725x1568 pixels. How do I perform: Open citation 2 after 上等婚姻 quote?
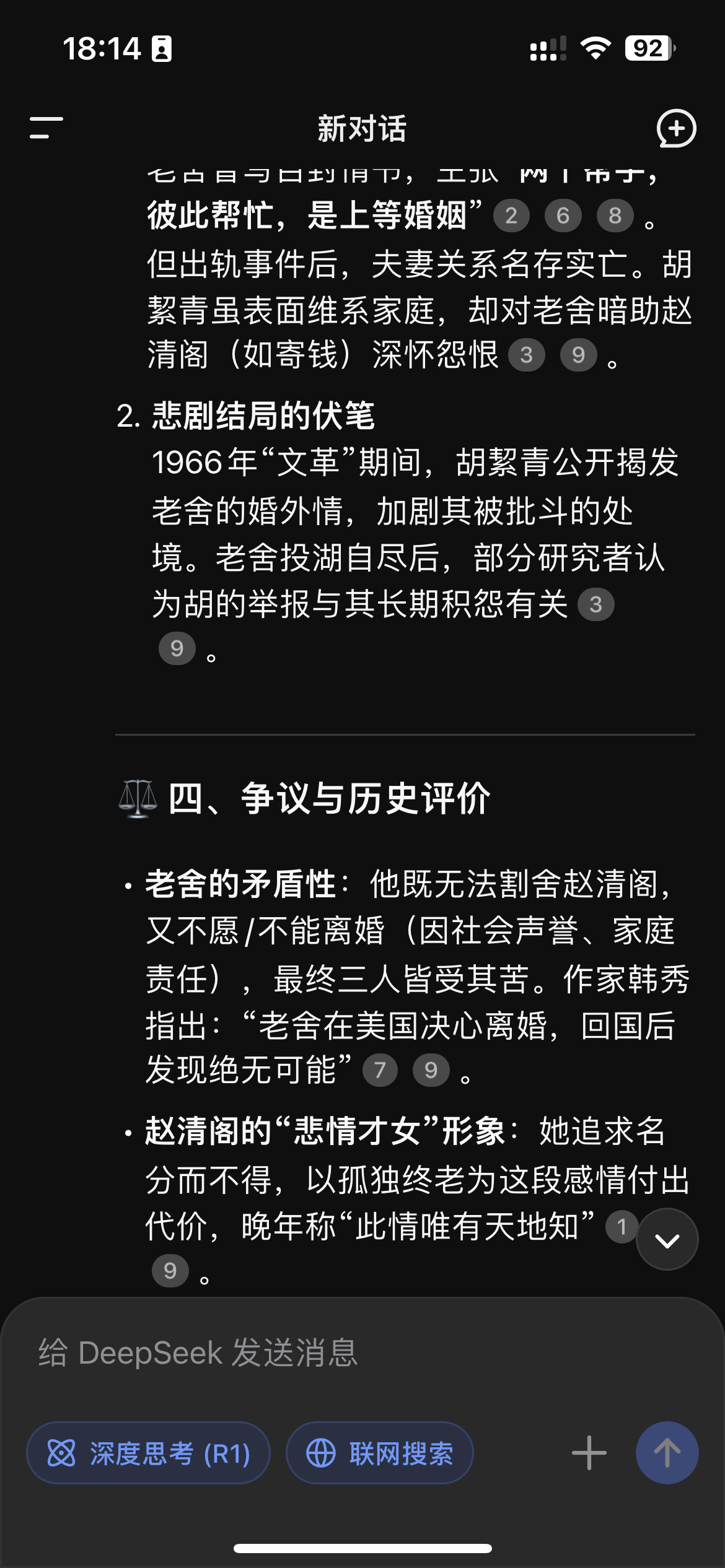pos(511,216)
